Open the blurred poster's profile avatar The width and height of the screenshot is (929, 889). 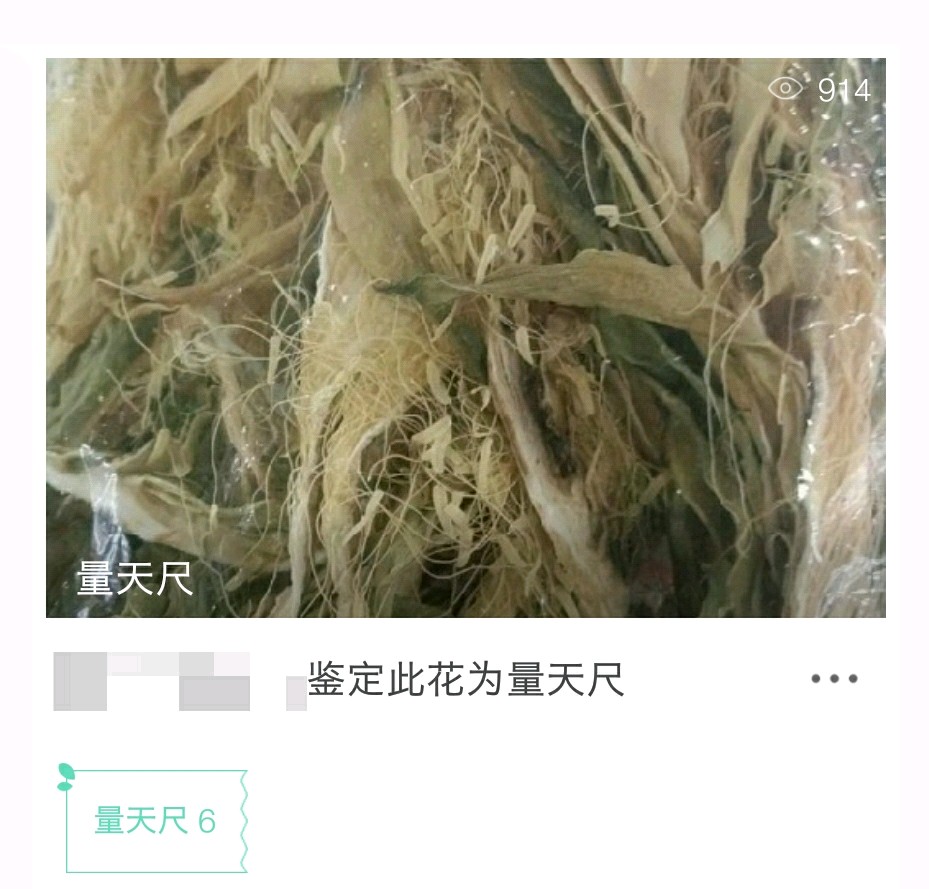[80, 681]
